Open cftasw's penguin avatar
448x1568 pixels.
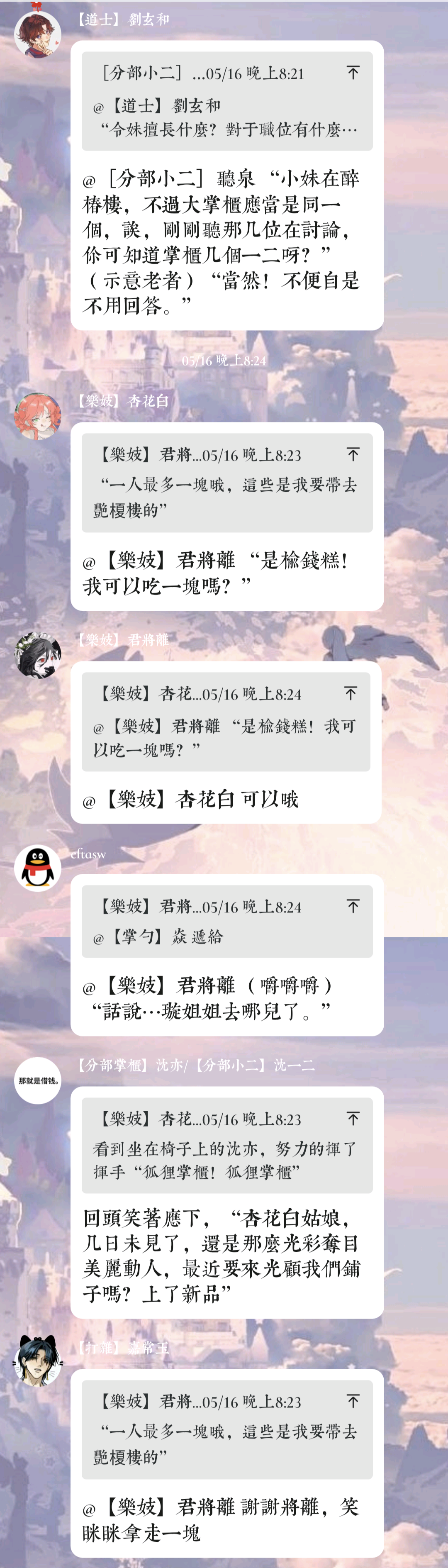coord(38,868)
